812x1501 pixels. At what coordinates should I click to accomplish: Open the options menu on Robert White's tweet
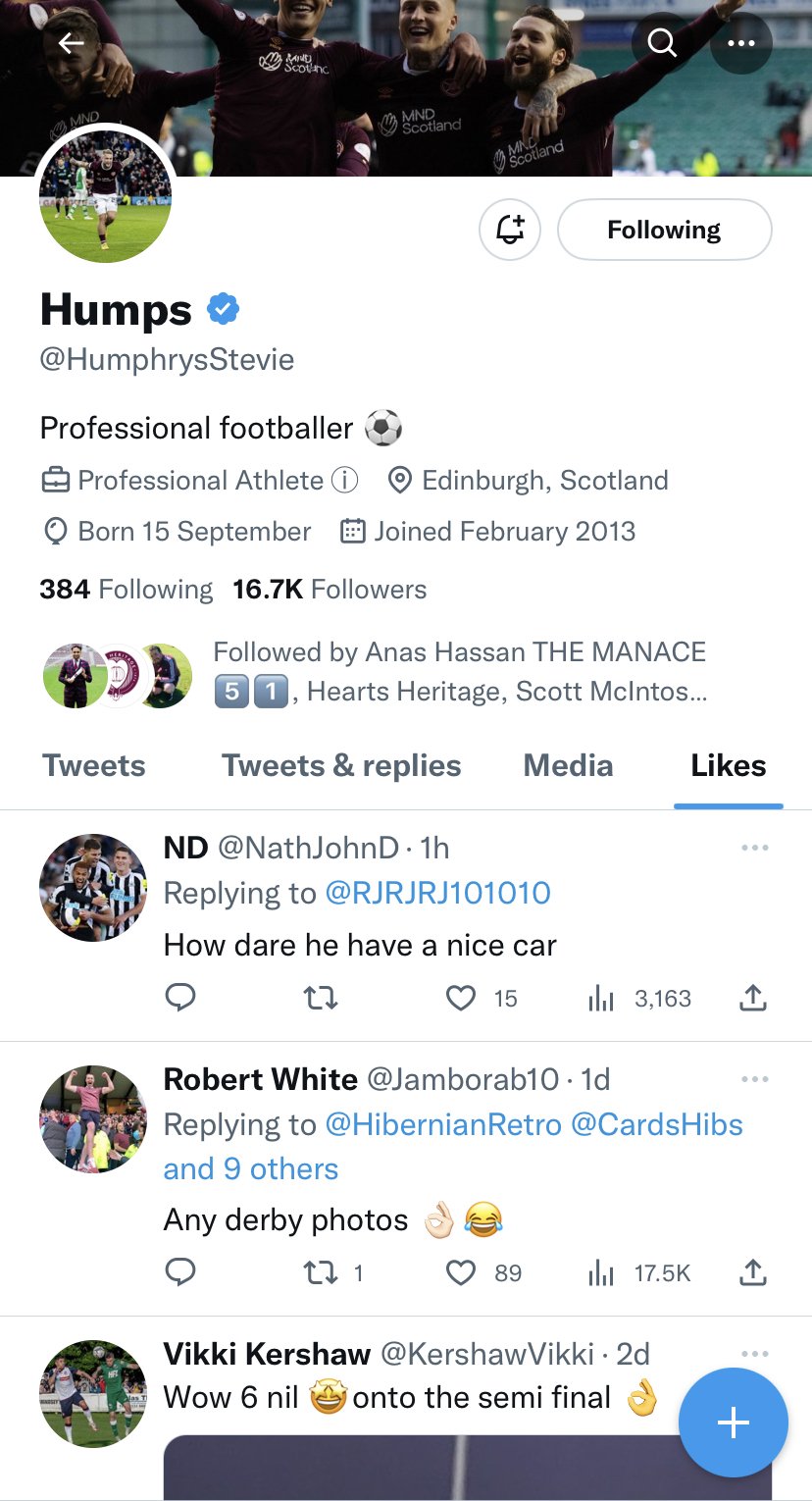[x=755, y=1077]
